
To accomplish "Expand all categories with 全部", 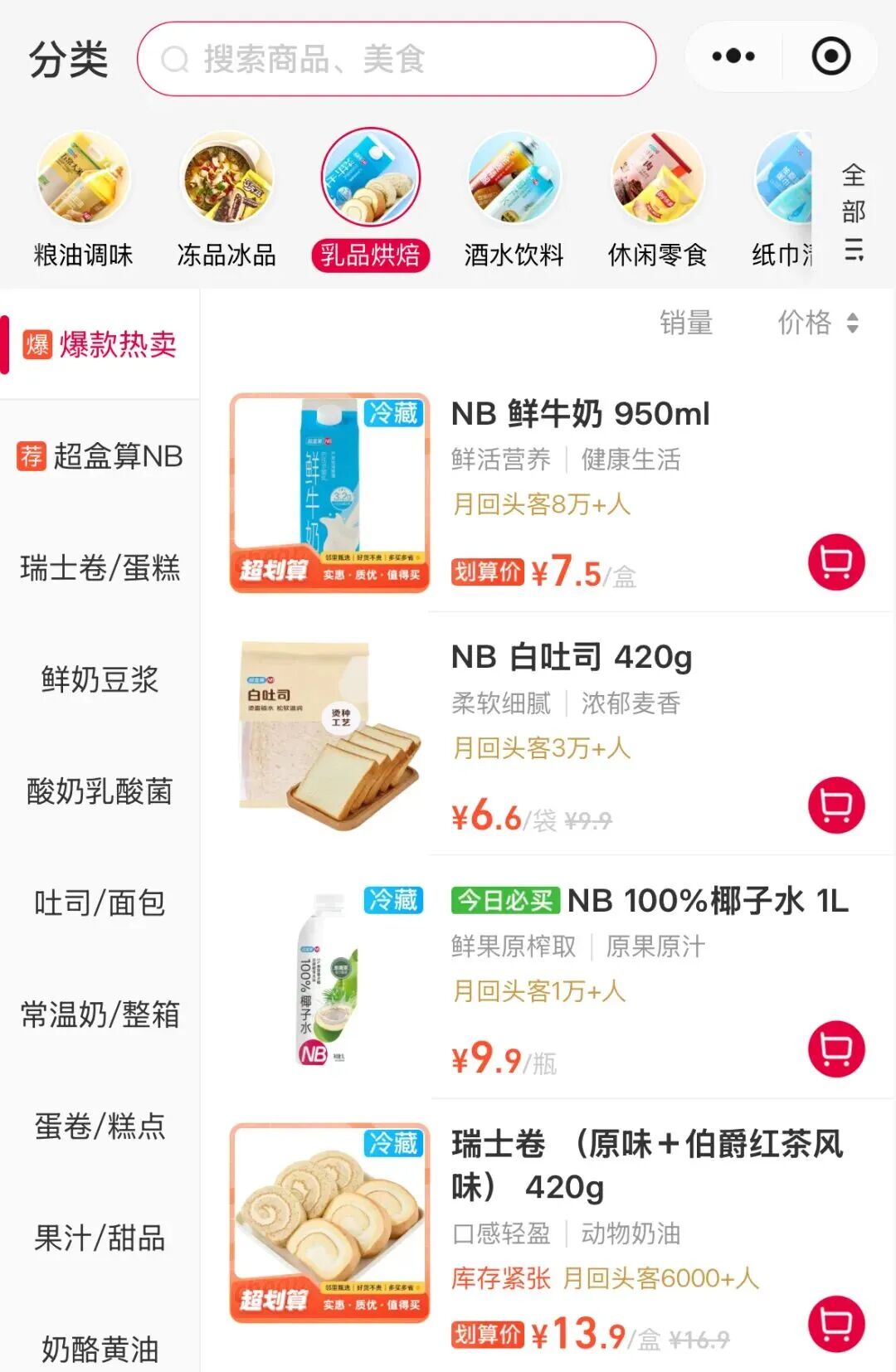I will [854, 212].
